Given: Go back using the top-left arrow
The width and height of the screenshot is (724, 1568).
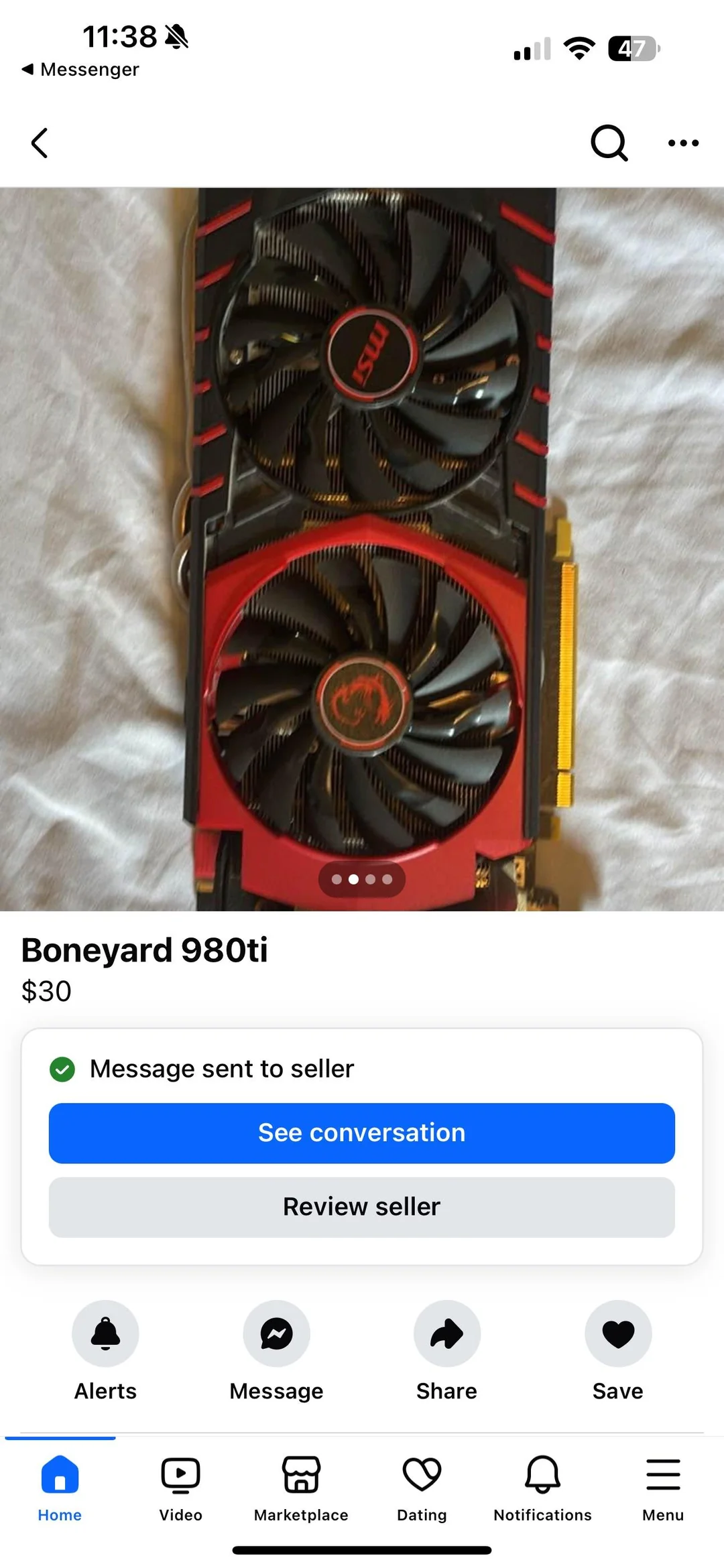Looking at the screenshot, I should pyautogui.click(x=40, y=143).
